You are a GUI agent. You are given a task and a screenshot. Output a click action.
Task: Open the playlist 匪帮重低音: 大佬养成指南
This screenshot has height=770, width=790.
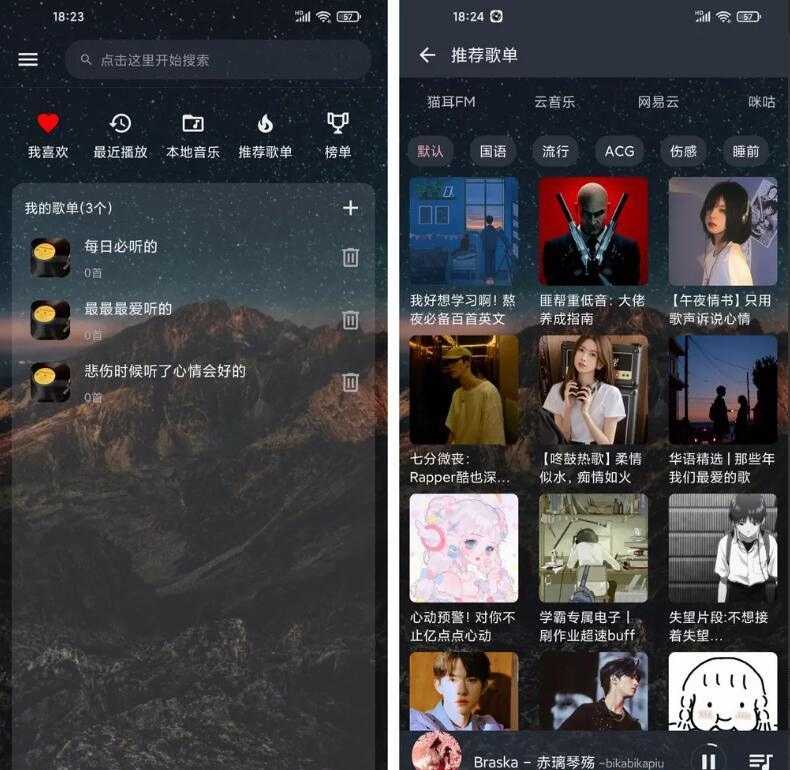click(593, 250)
